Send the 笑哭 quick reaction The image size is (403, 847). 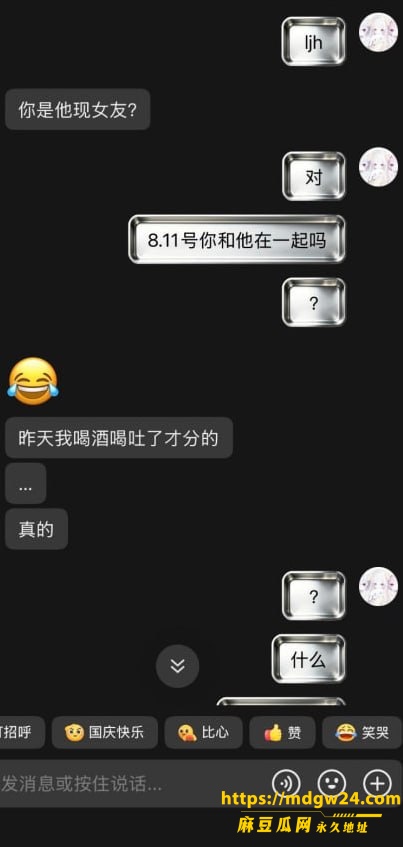point(362,732)
